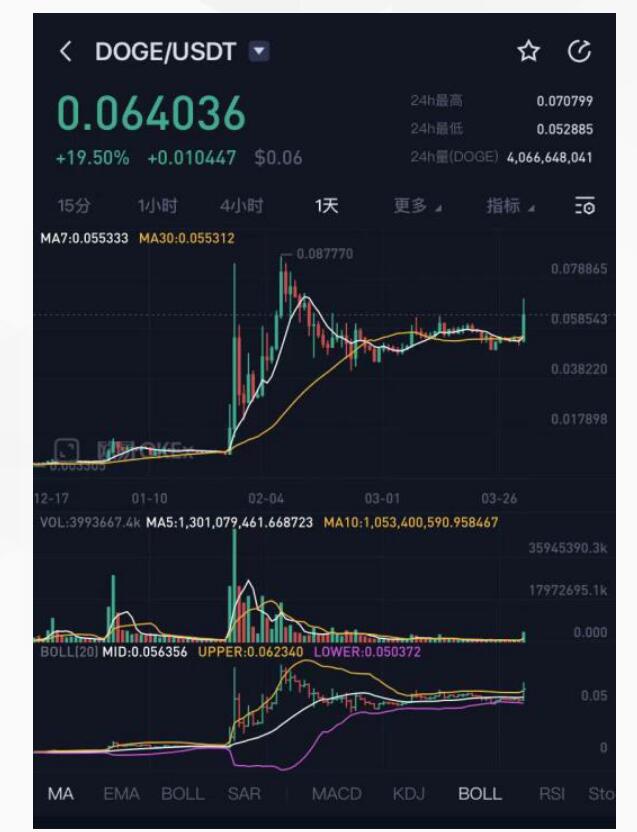
Task: Enable the SAR indicator
Action: tap(244, 794)
